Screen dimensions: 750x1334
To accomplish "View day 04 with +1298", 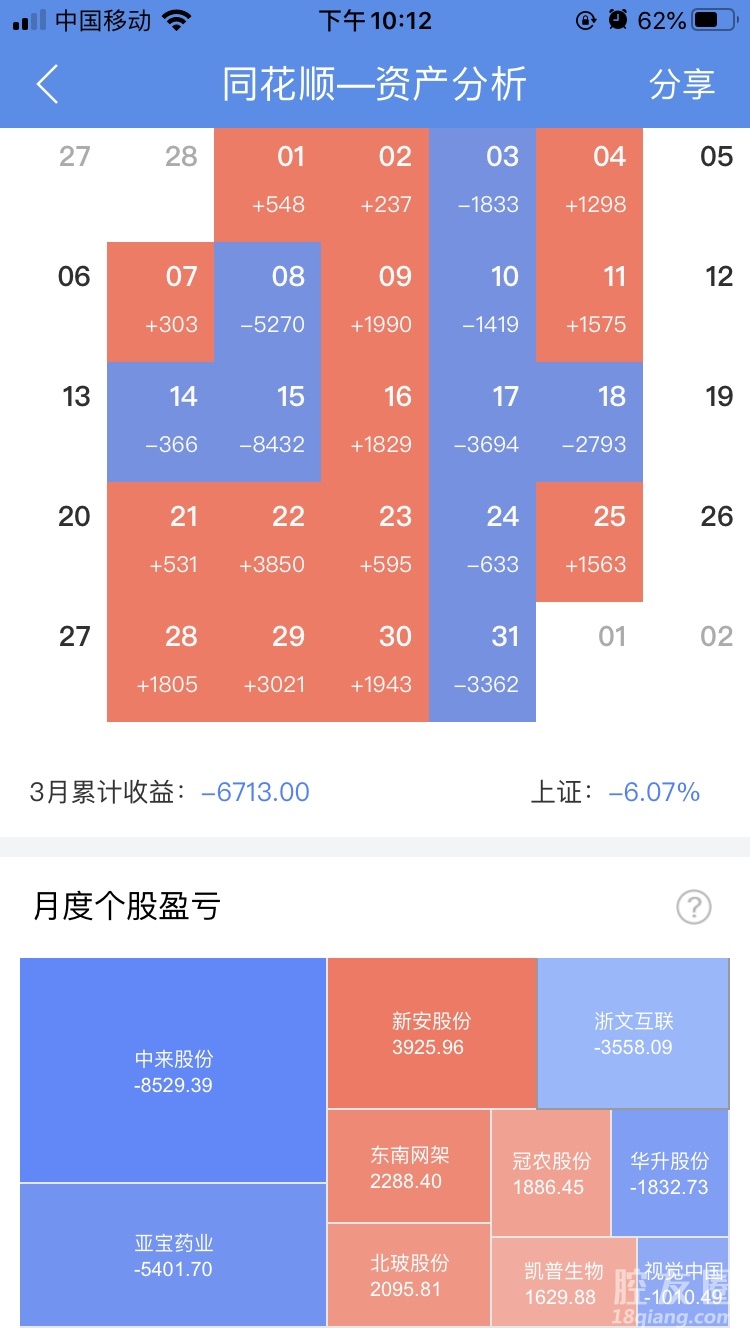I will [x=590, y=181].
